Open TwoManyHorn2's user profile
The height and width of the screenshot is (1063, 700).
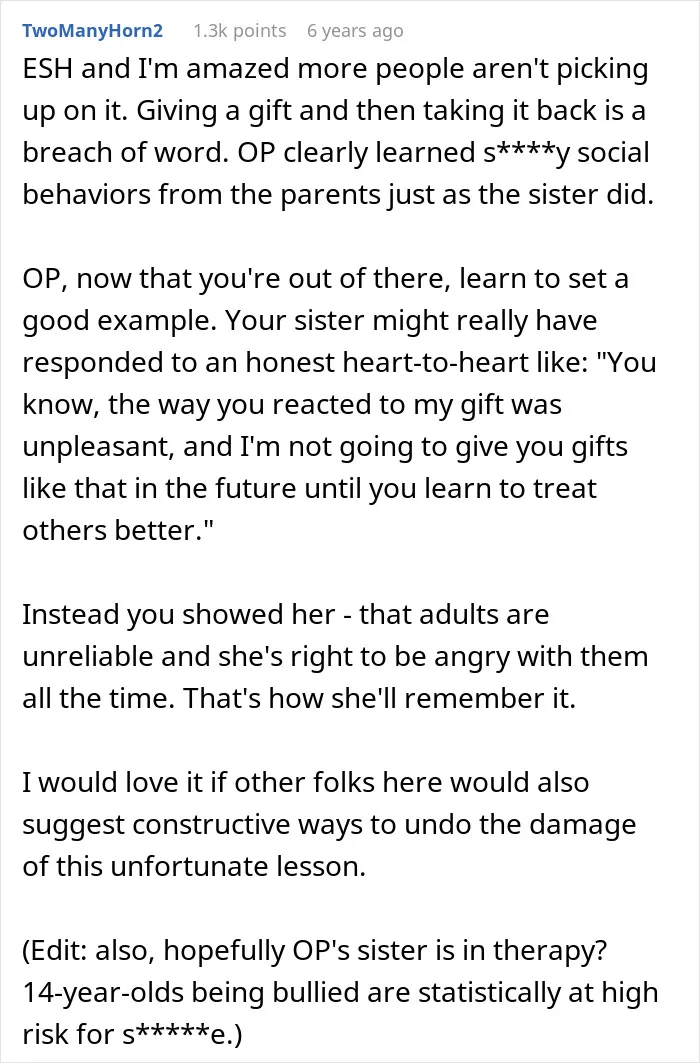[92, 31]
